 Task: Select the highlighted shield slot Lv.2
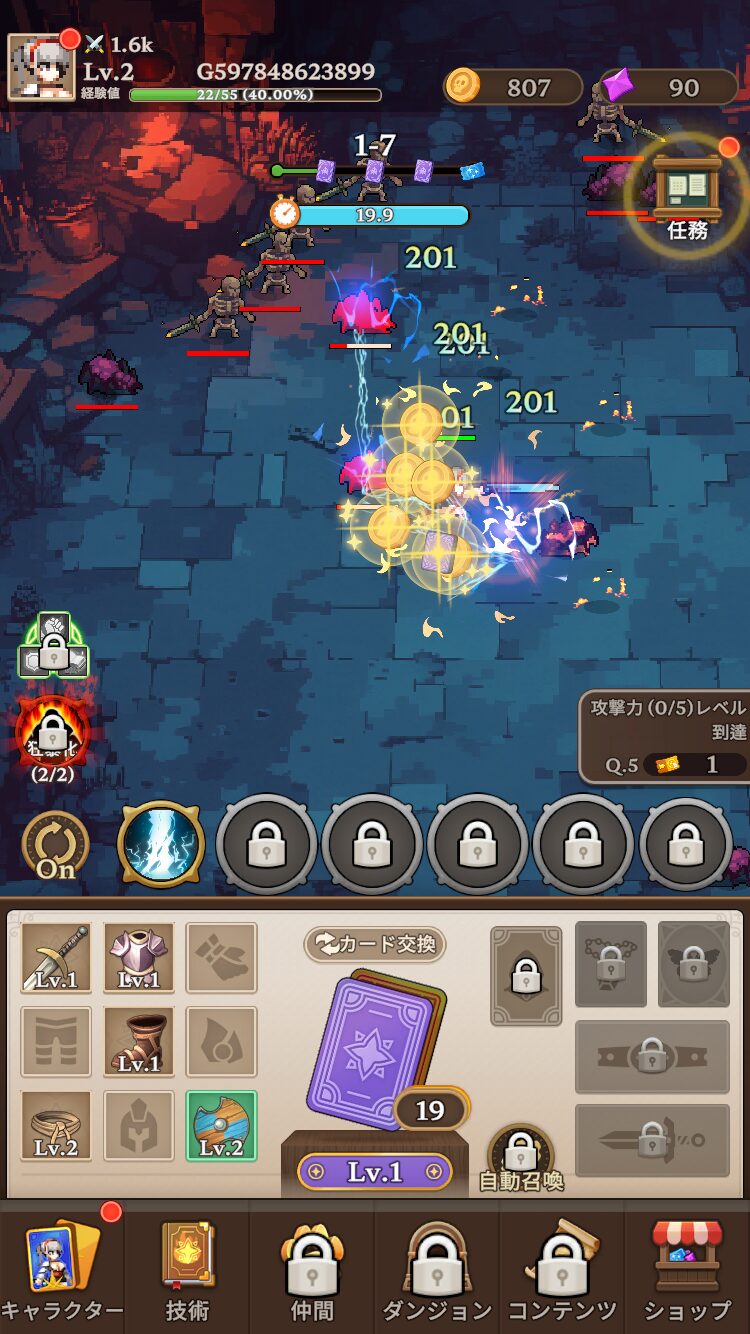221,1126
